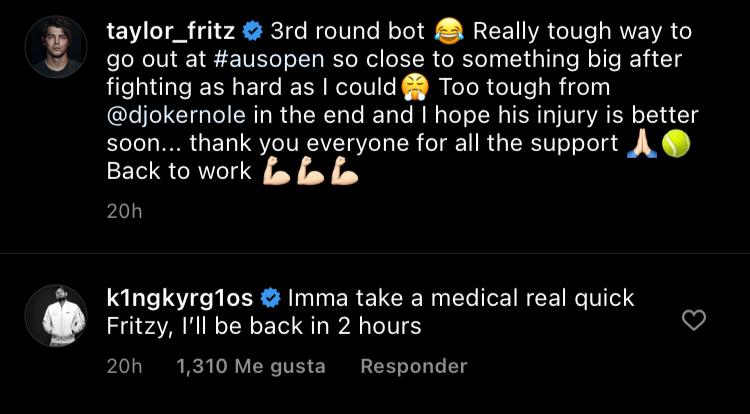Image resolution: width=750 pixels, height=414 pixels.
Task: View the 1,310 Me gusta list
Action: tap(250, 367)
